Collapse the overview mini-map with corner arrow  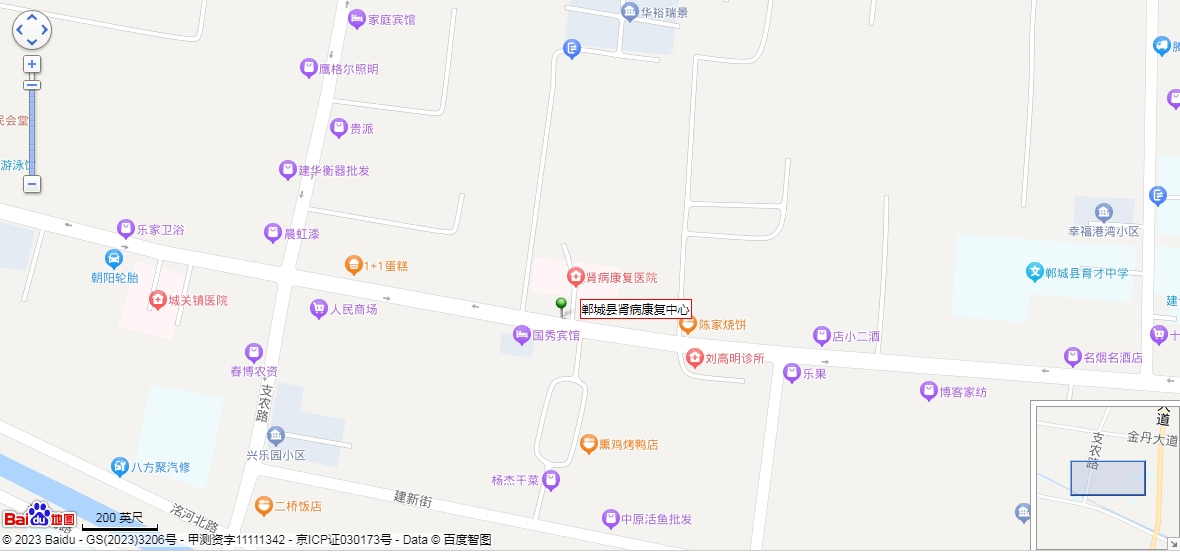pyautogui.click(x=1173, y=545)
